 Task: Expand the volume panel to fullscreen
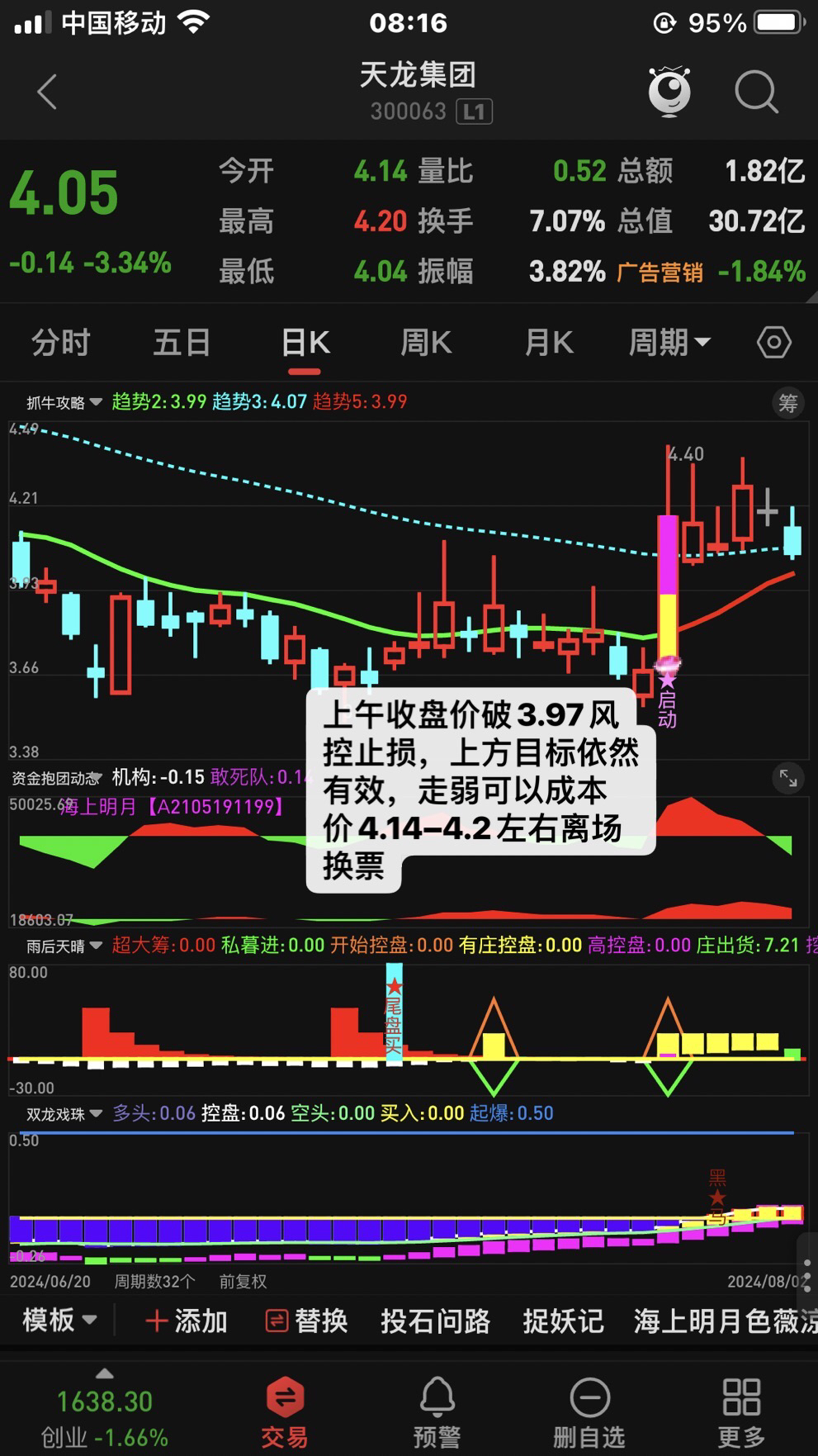(x=787, y=777)
